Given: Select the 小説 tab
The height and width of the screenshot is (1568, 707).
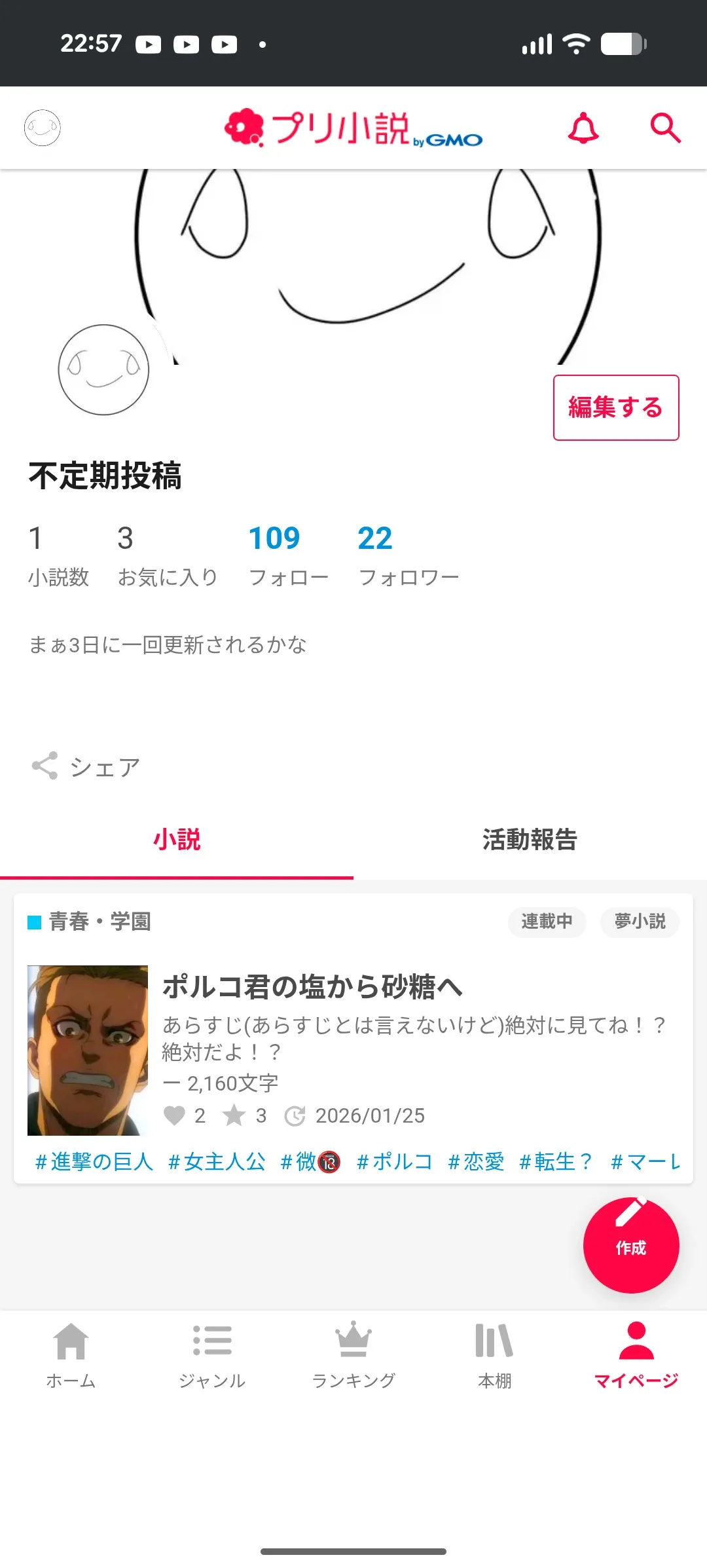Looking at the screenshot, I should (177, 840).
